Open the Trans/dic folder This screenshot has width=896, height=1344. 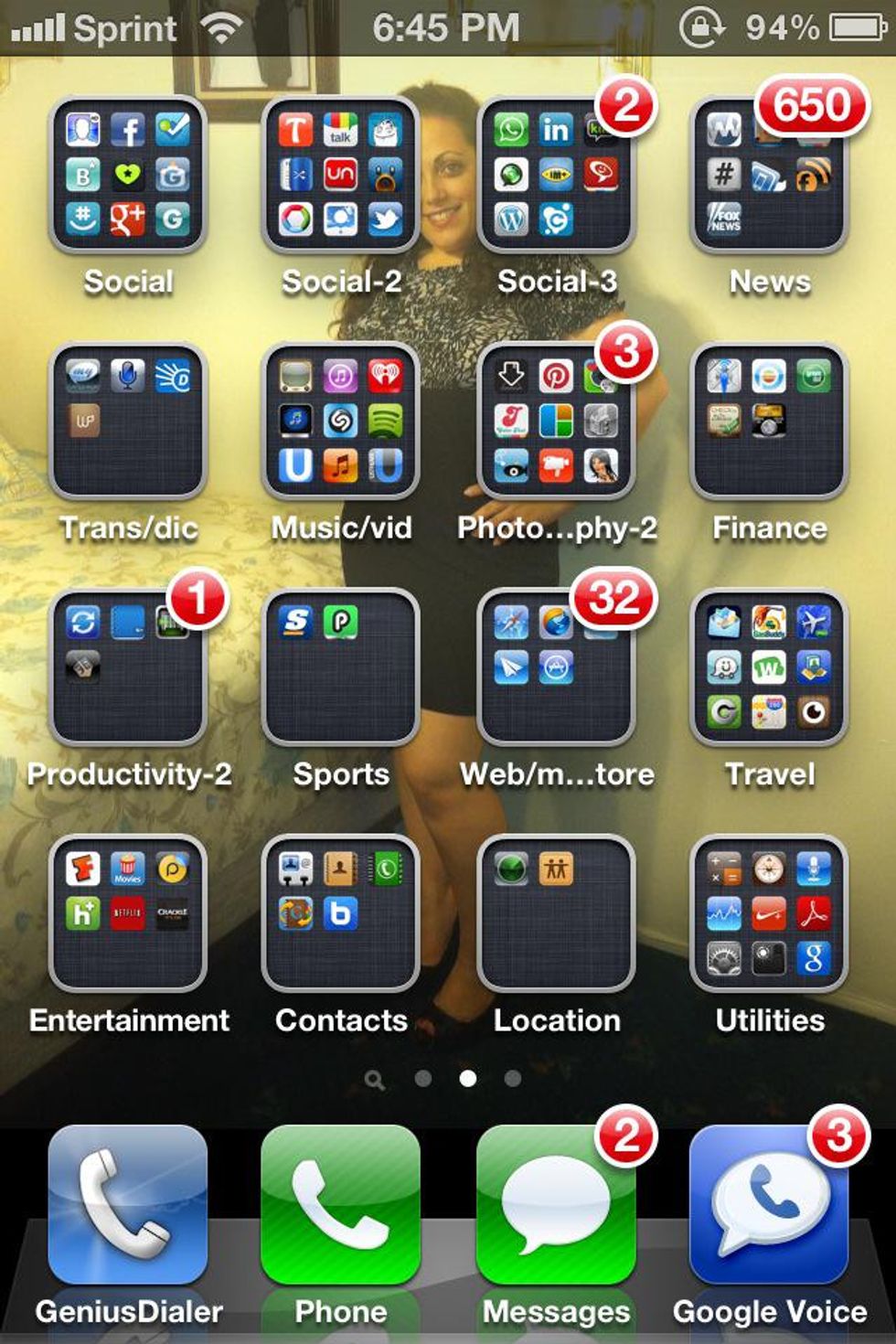point(128,421)
